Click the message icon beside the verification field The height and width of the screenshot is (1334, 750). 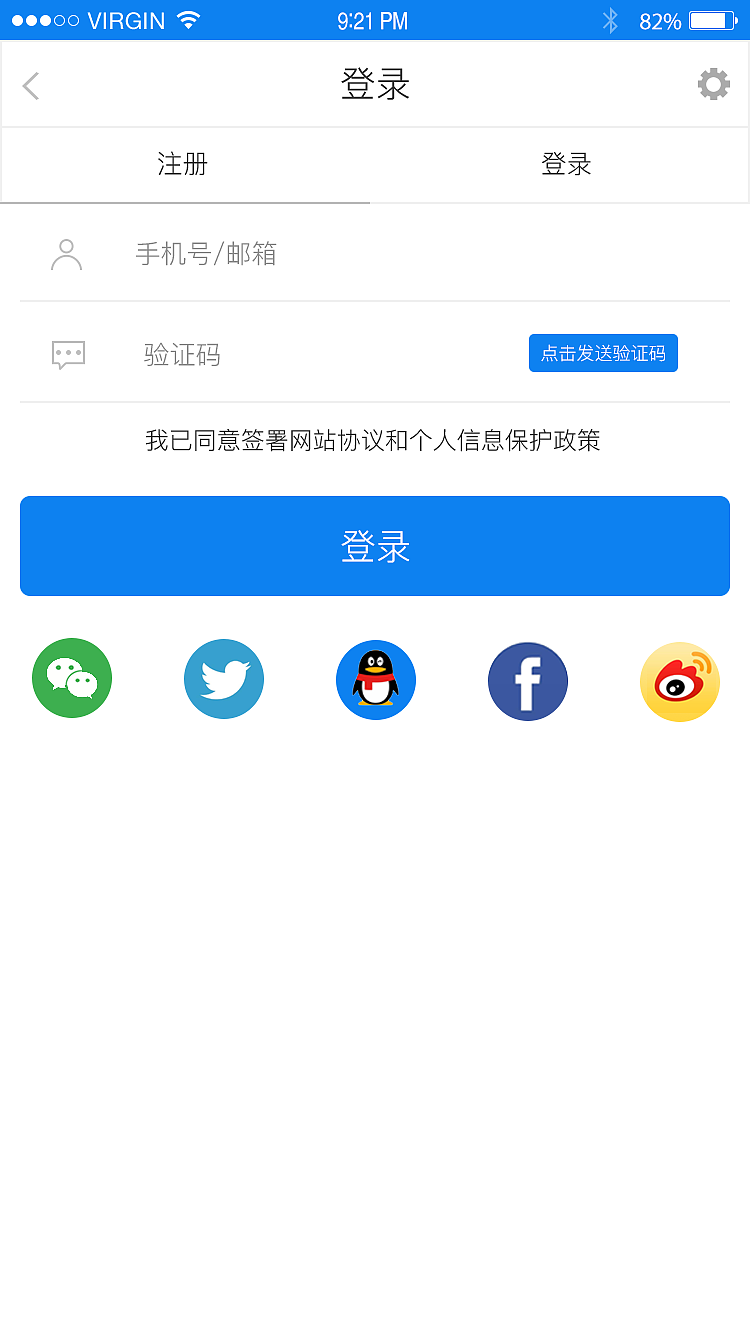(67, 353)
